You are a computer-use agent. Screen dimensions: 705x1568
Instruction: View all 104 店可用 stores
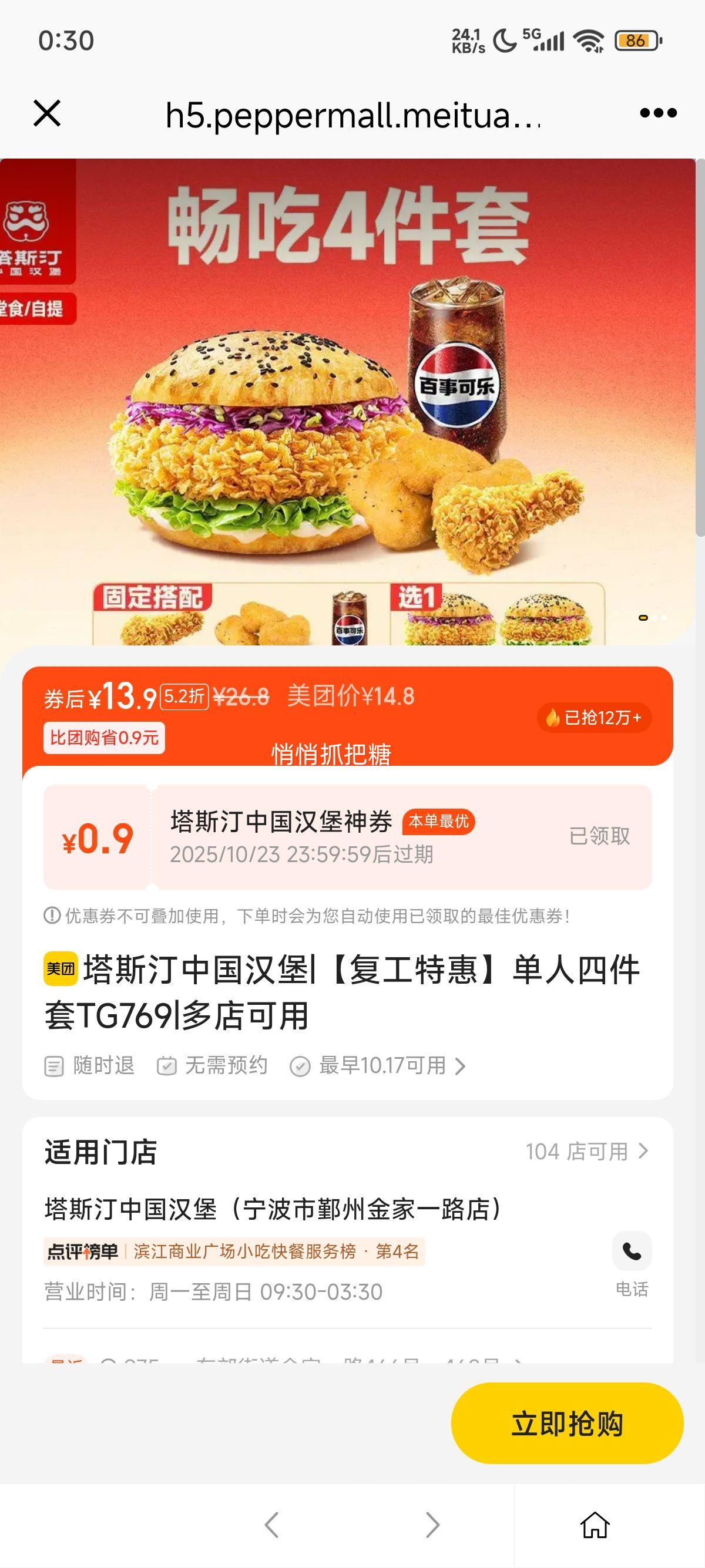click(x=587, y=1152)
